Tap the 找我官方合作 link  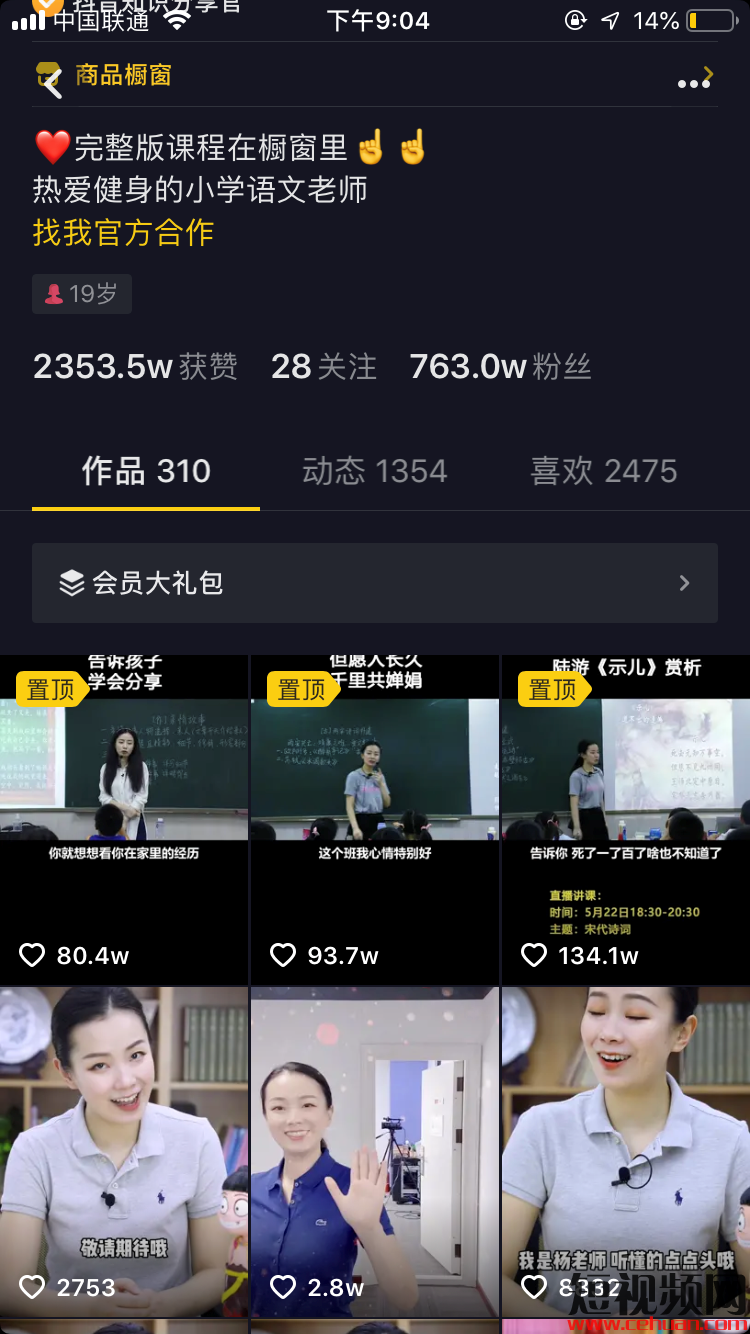(x=123, y=233)
